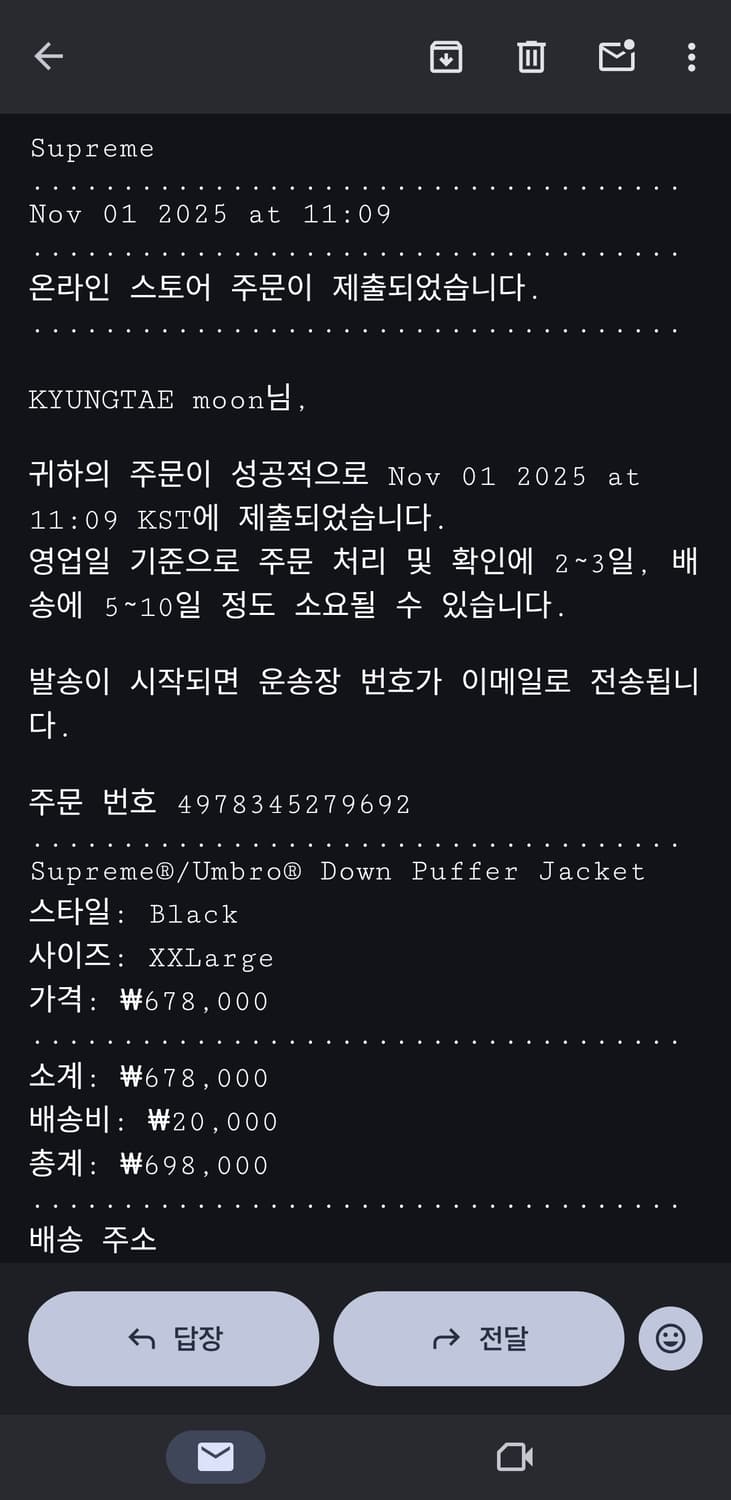This screenshot has width=731, height=1500.
Task: Tap the 답장 reply button
Action: [173, 1338]
